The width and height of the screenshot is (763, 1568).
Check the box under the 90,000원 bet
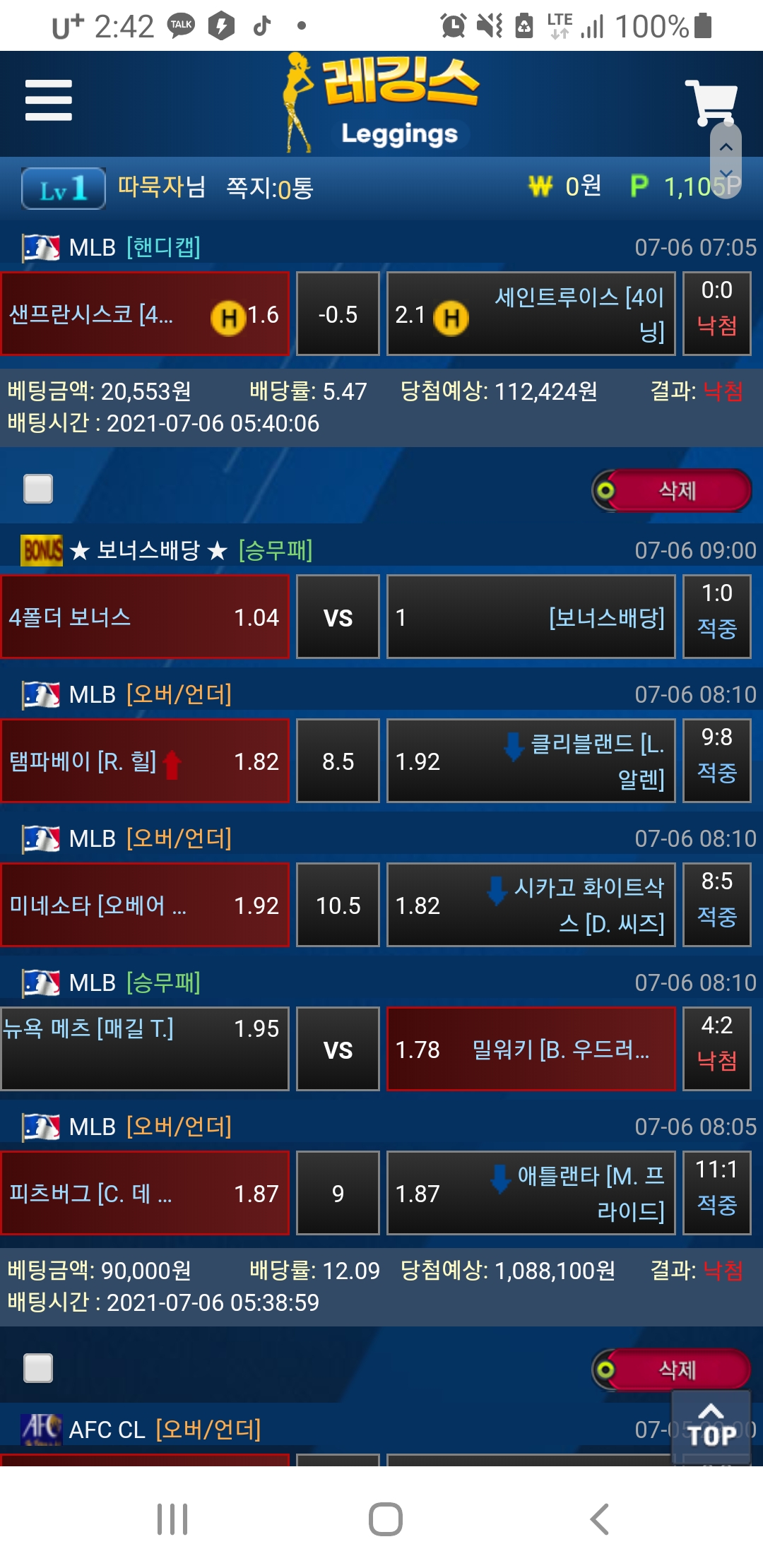[x=38, y=1368]
